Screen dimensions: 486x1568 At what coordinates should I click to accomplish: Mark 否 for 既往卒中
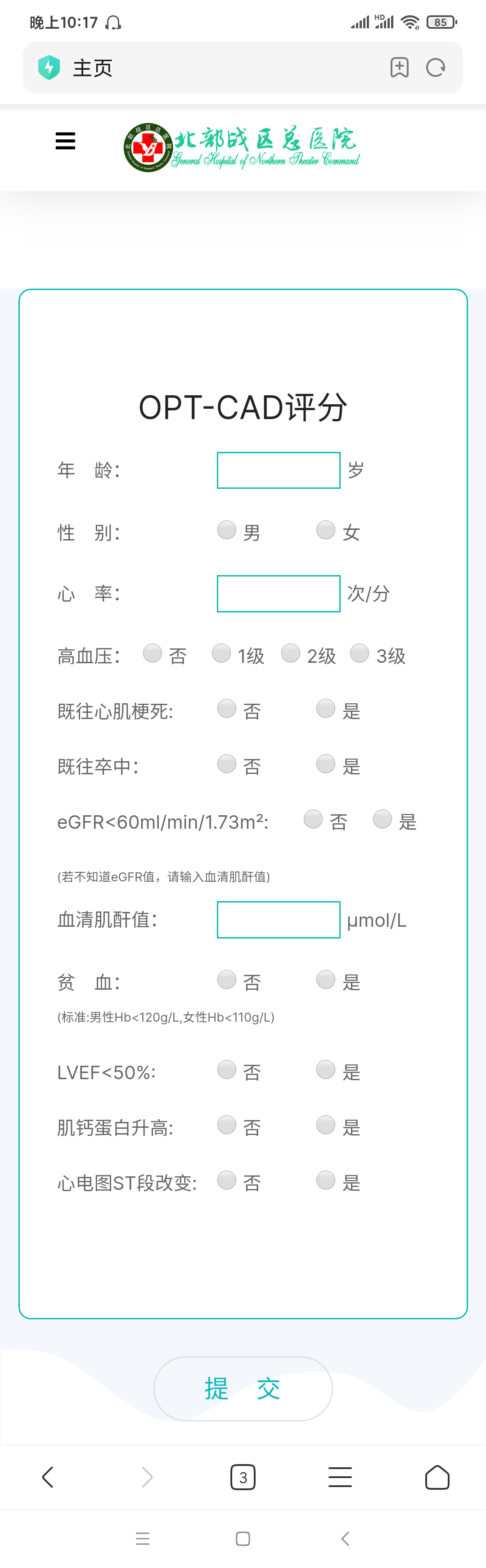click(226, 764)
